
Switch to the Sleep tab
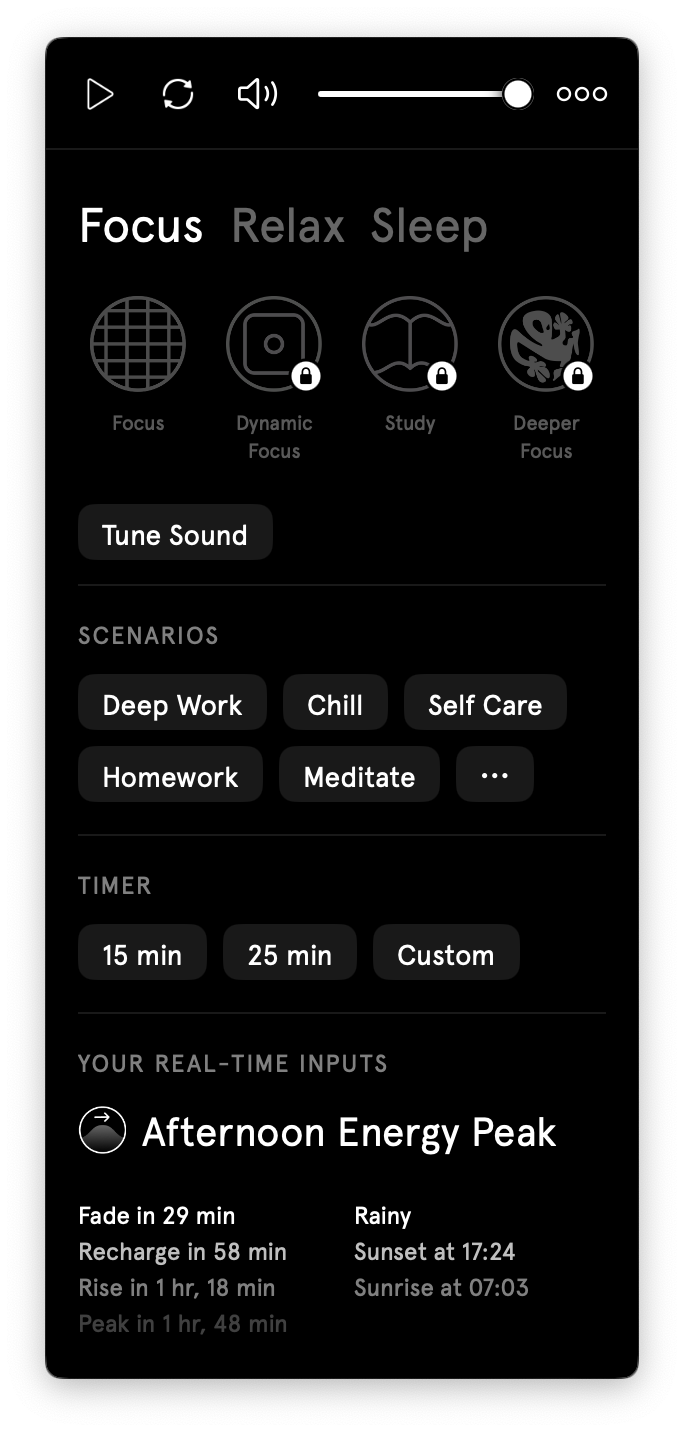pyautogui.click(x=429, y=226)
